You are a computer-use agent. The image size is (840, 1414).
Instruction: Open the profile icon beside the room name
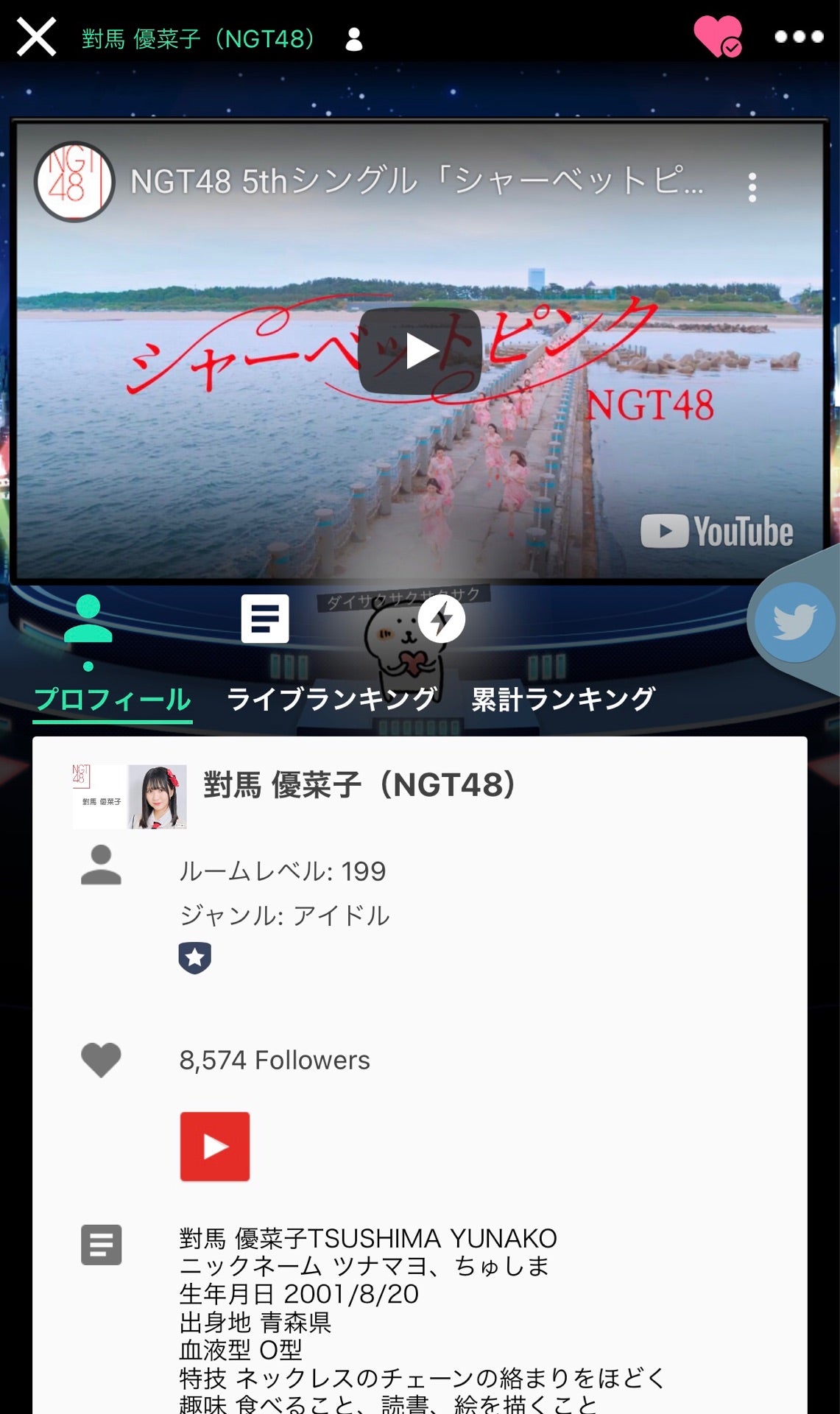[x=354, y=39]
